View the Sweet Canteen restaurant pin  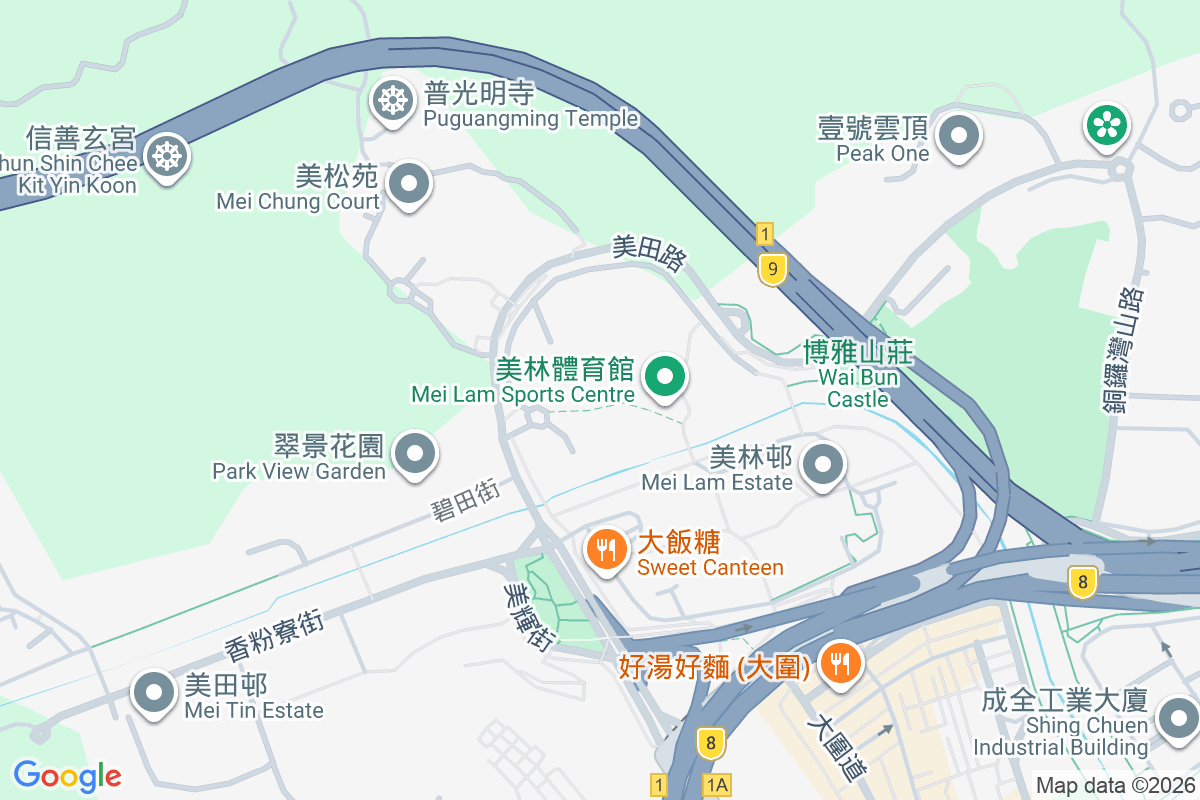[x=606, y=549]
